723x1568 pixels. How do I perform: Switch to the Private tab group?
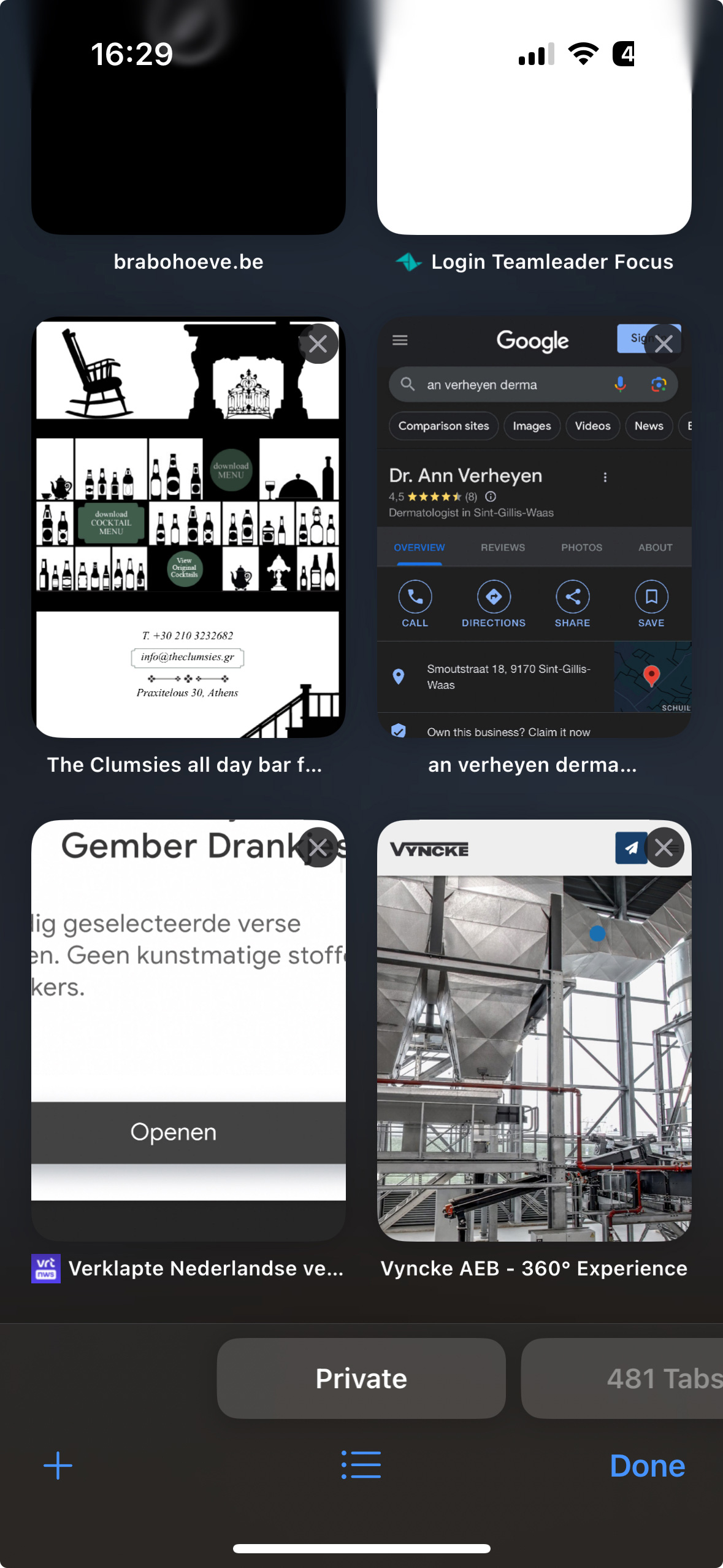(361, 1378)
